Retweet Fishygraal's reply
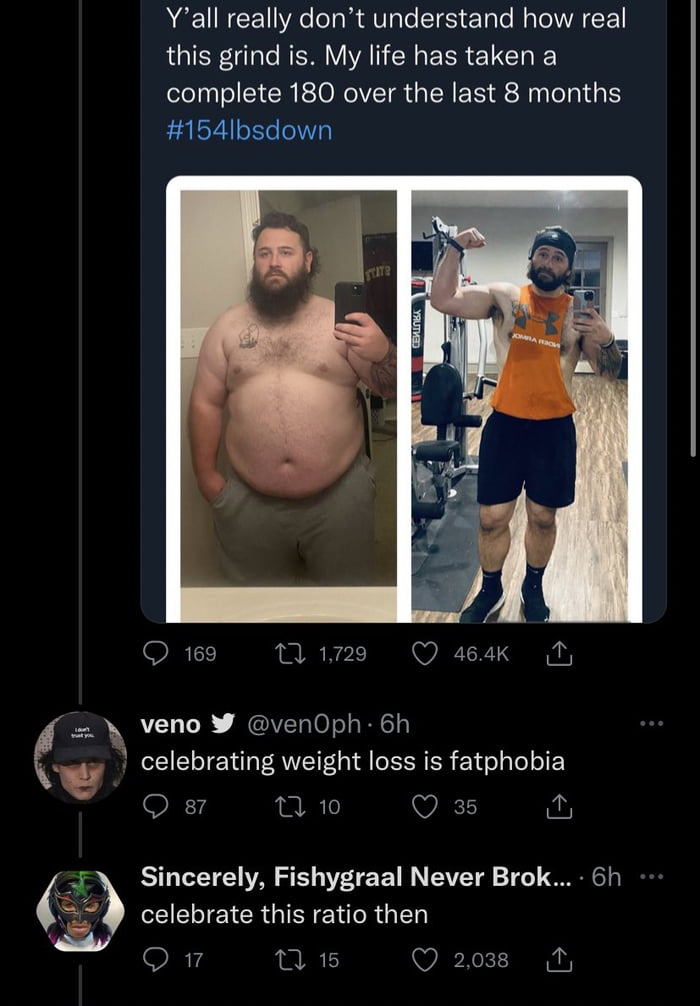Viewport: 700px width, 1006px height. [x=298, y=960]
